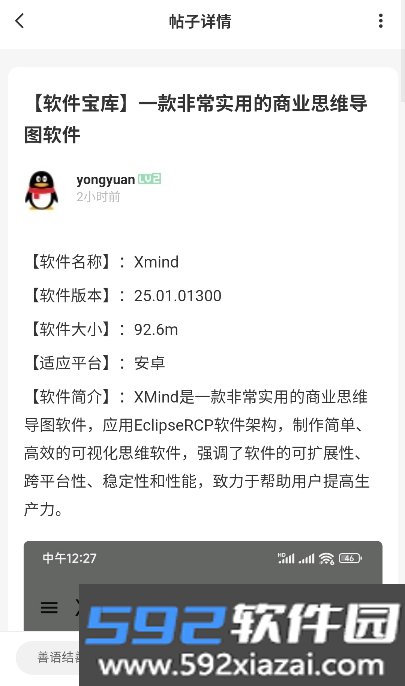The height and width of the screenshot is (686, 405).
Task: Open the three-dot overflow menu
Action: coord(381,21)
